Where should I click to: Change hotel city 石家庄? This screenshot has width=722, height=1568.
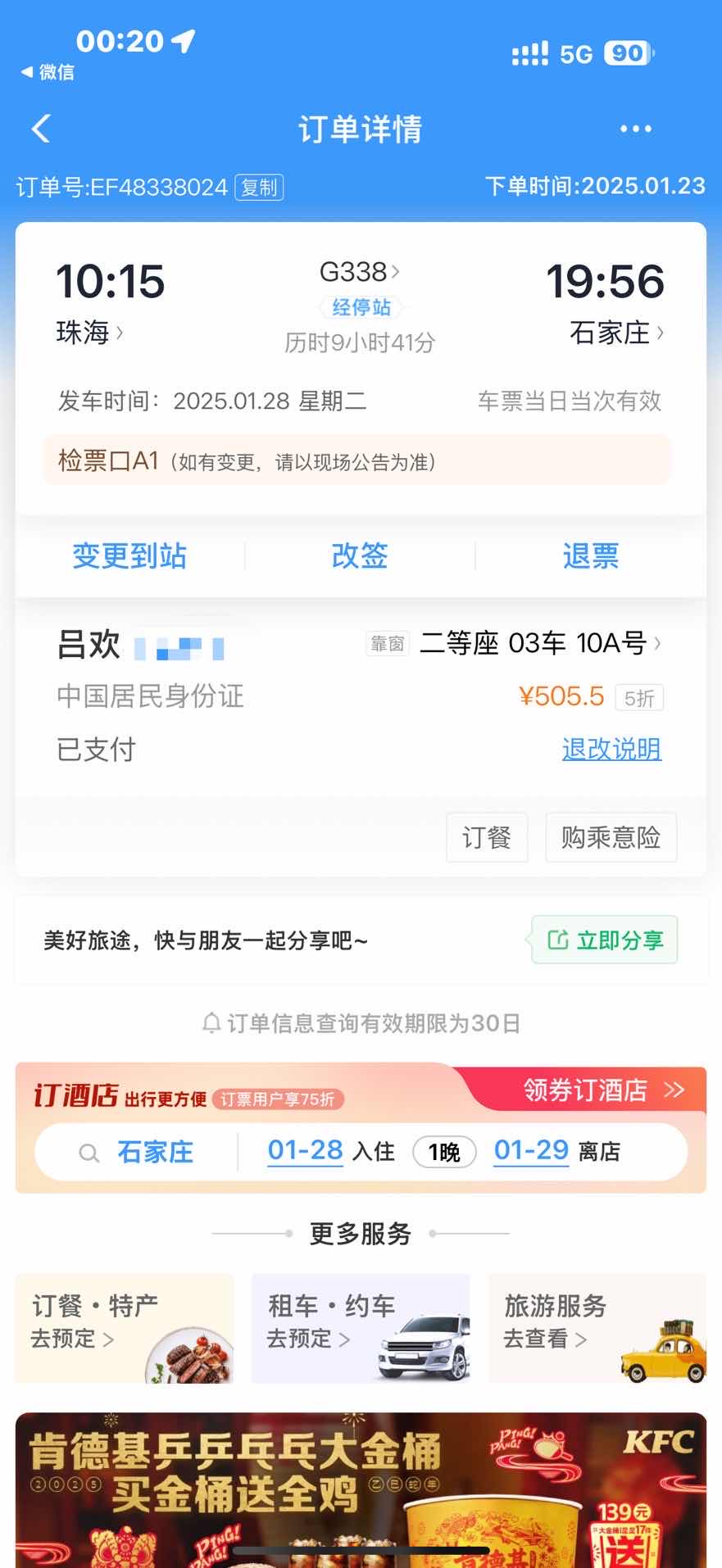[x=155, y=1152]
